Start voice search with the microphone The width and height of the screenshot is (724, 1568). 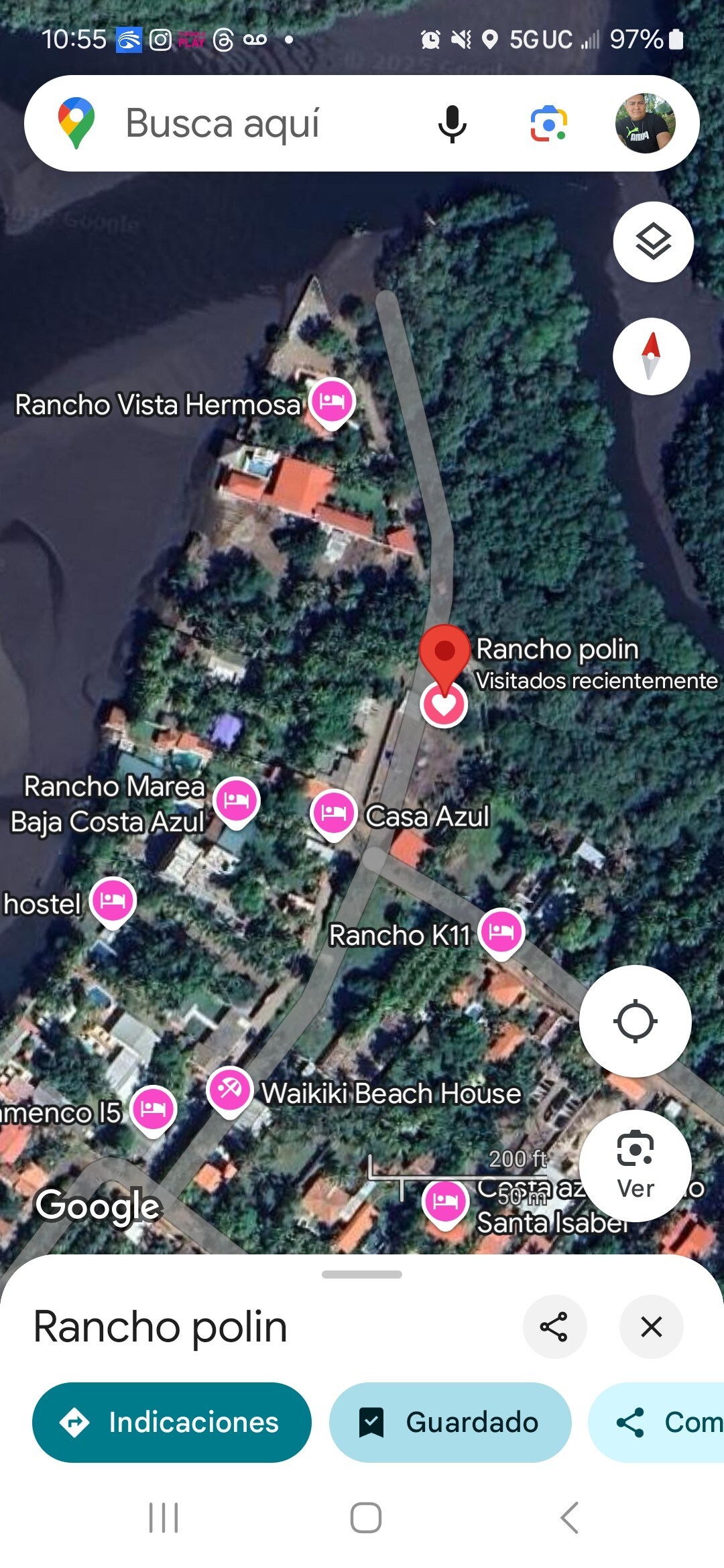(452, 124)
